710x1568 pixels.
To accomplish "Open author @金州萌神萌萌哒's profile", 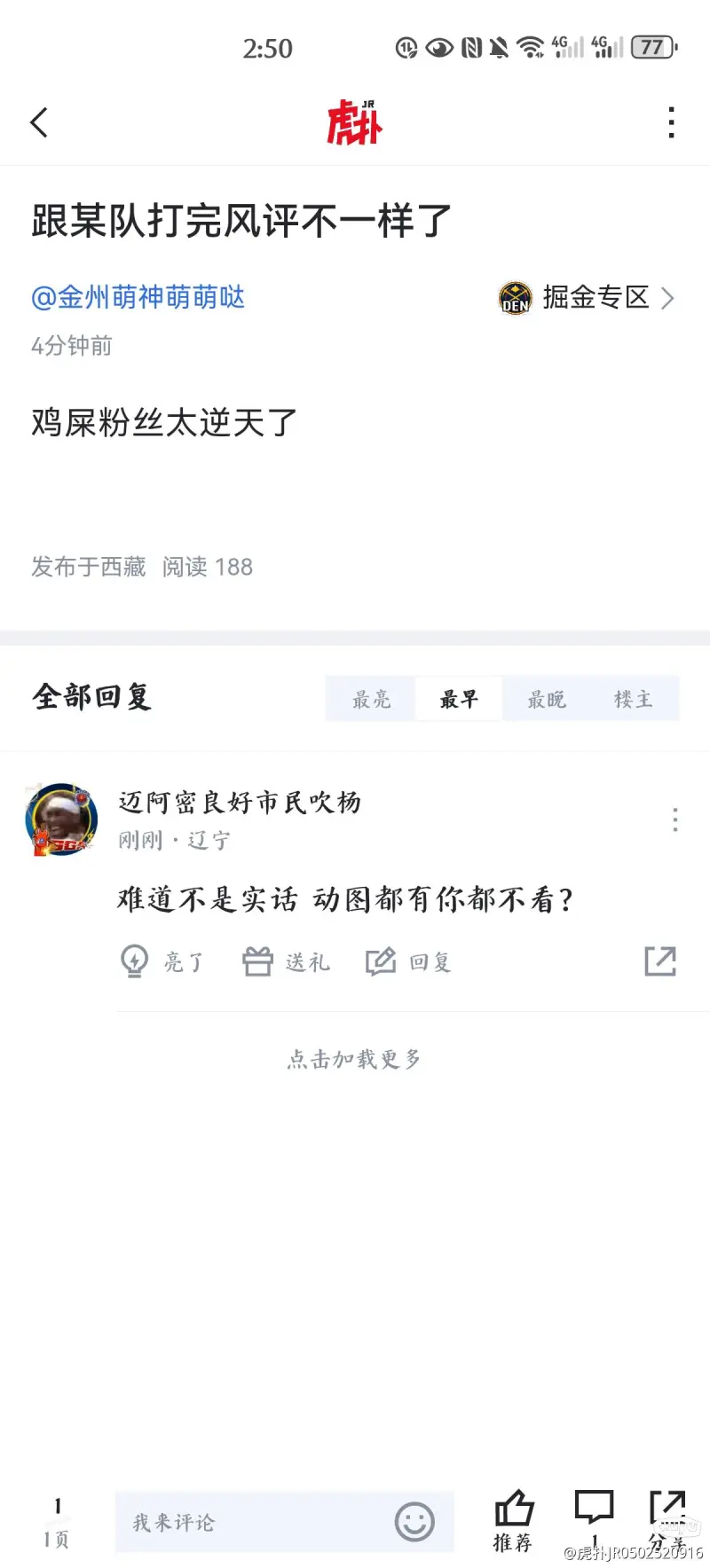I will [x=138, y=297].
